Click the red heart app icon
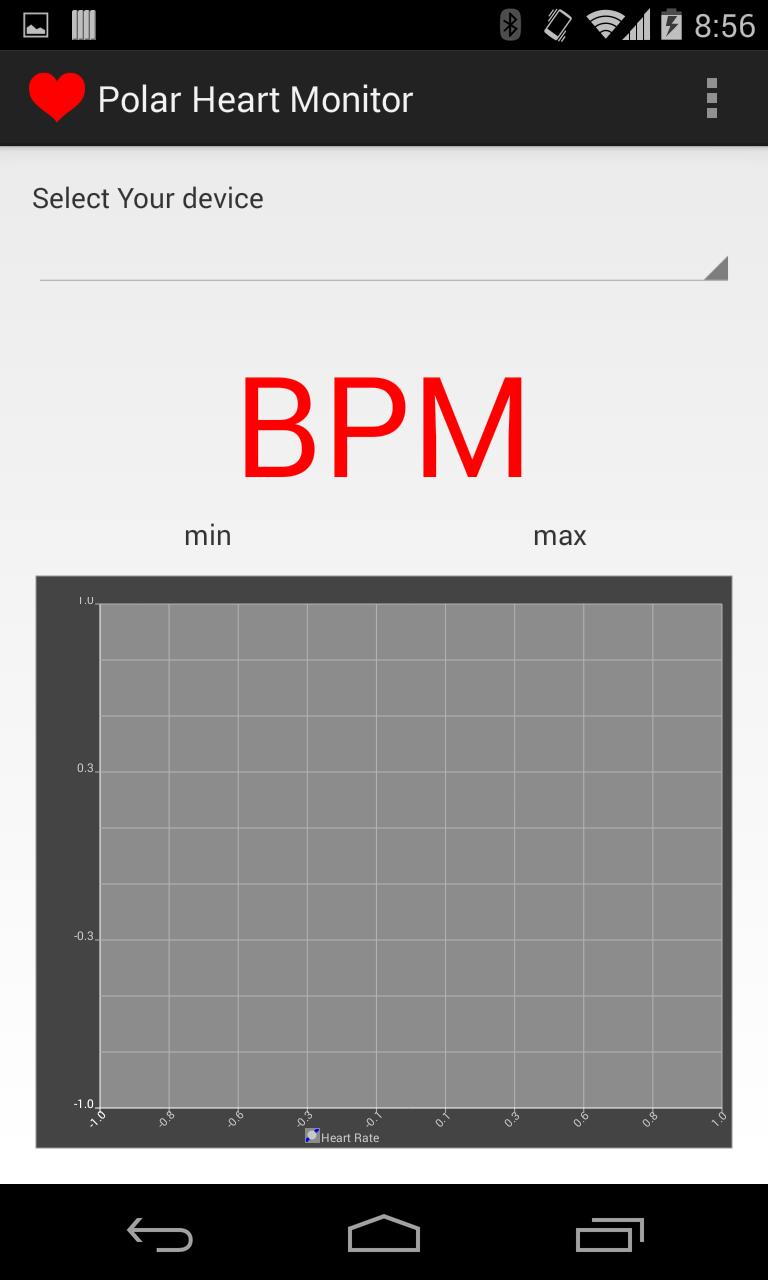 [57, 97]
